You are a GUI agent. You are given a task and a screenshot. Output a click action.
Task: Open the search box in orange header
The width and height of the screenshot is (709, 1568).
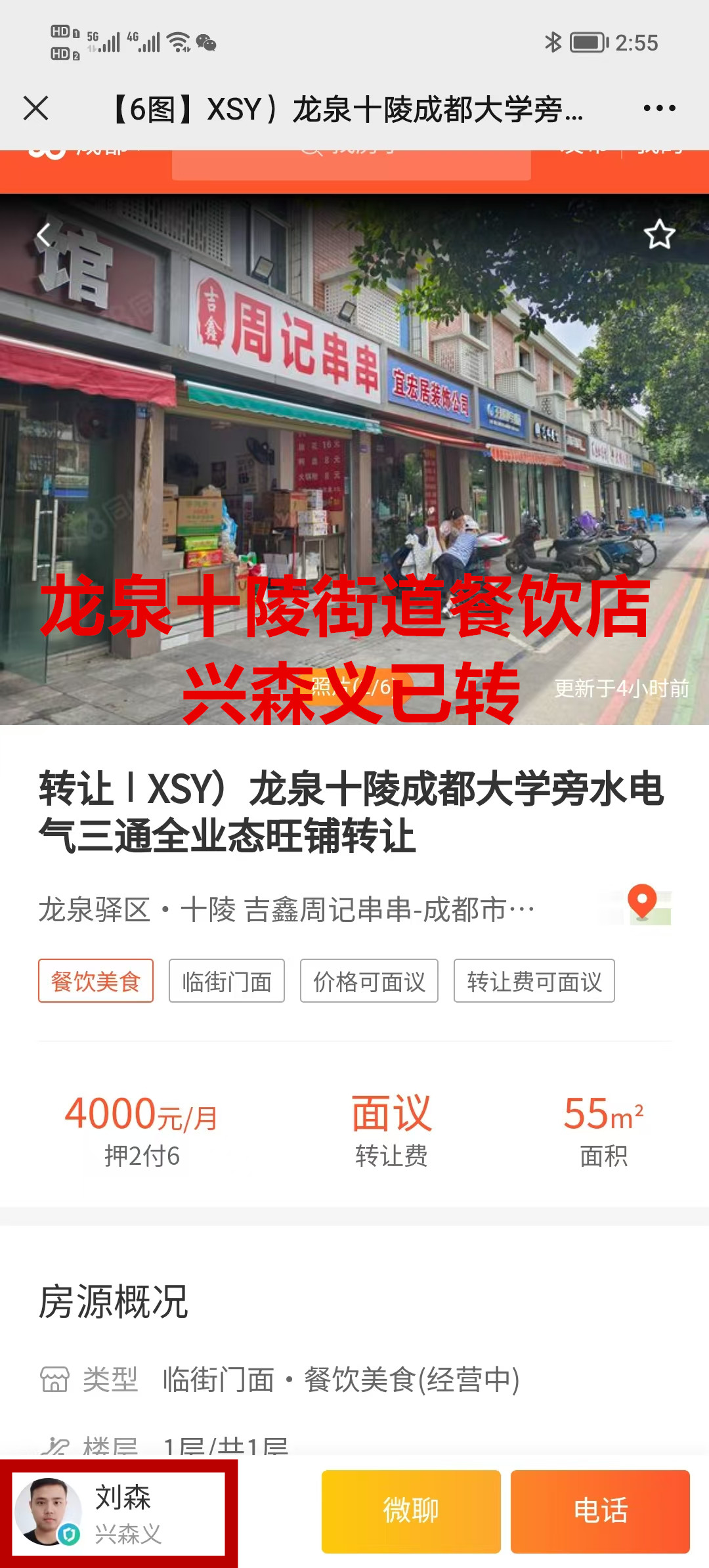click(351, 164)
